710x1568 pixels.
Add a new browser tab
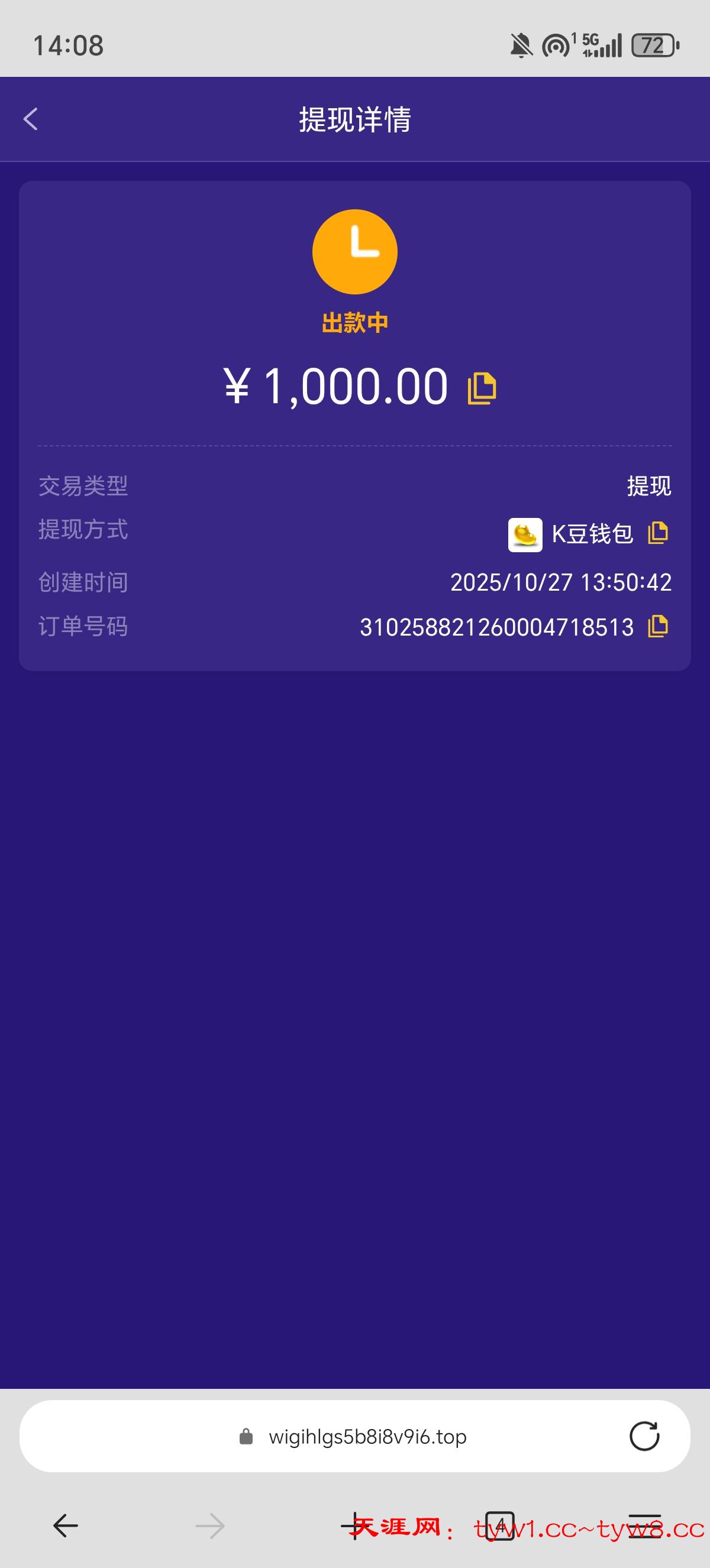click(355, 1525)
